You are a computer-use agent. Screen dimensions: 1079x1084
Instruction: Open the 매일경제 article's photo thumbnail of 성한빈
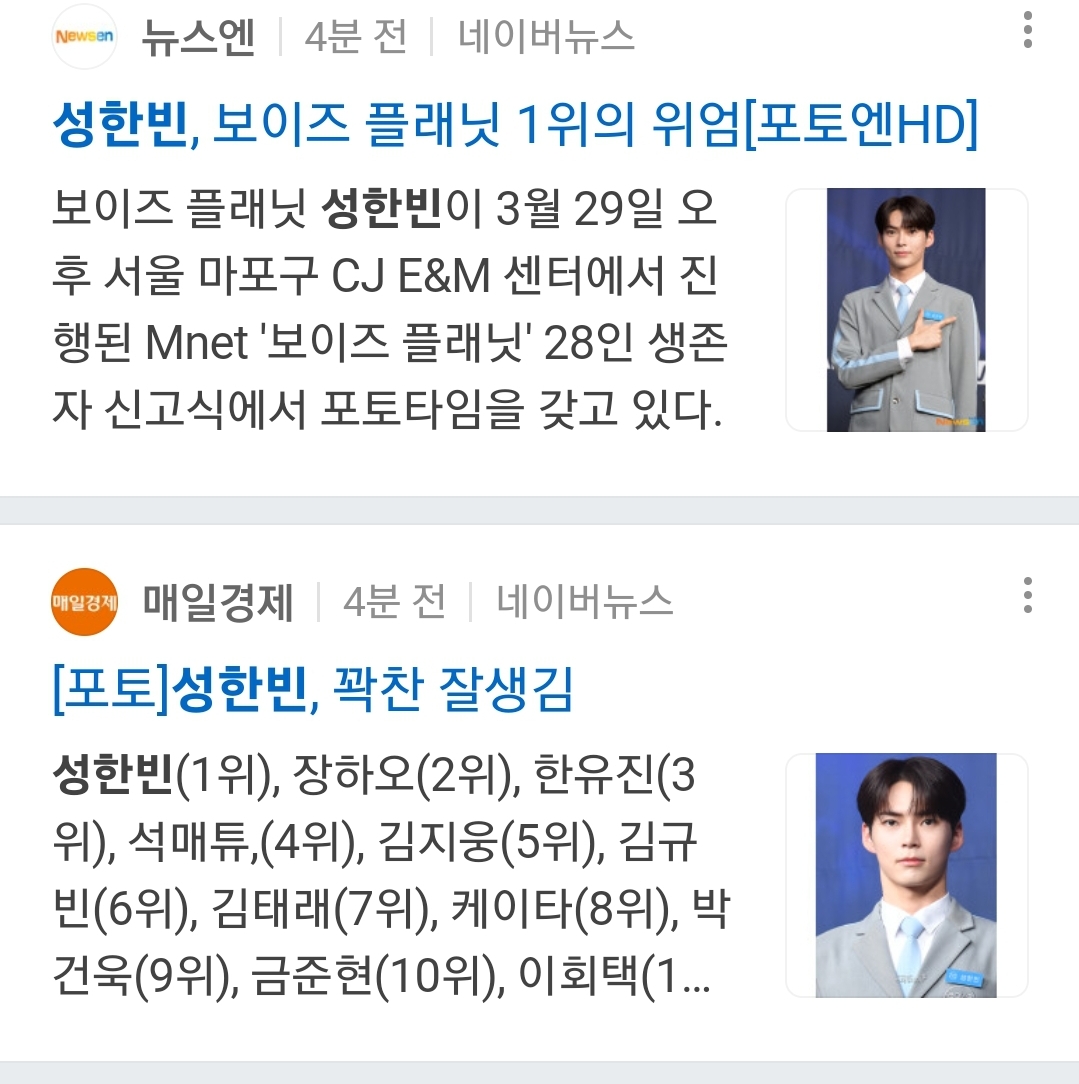[x=906, y=874]
